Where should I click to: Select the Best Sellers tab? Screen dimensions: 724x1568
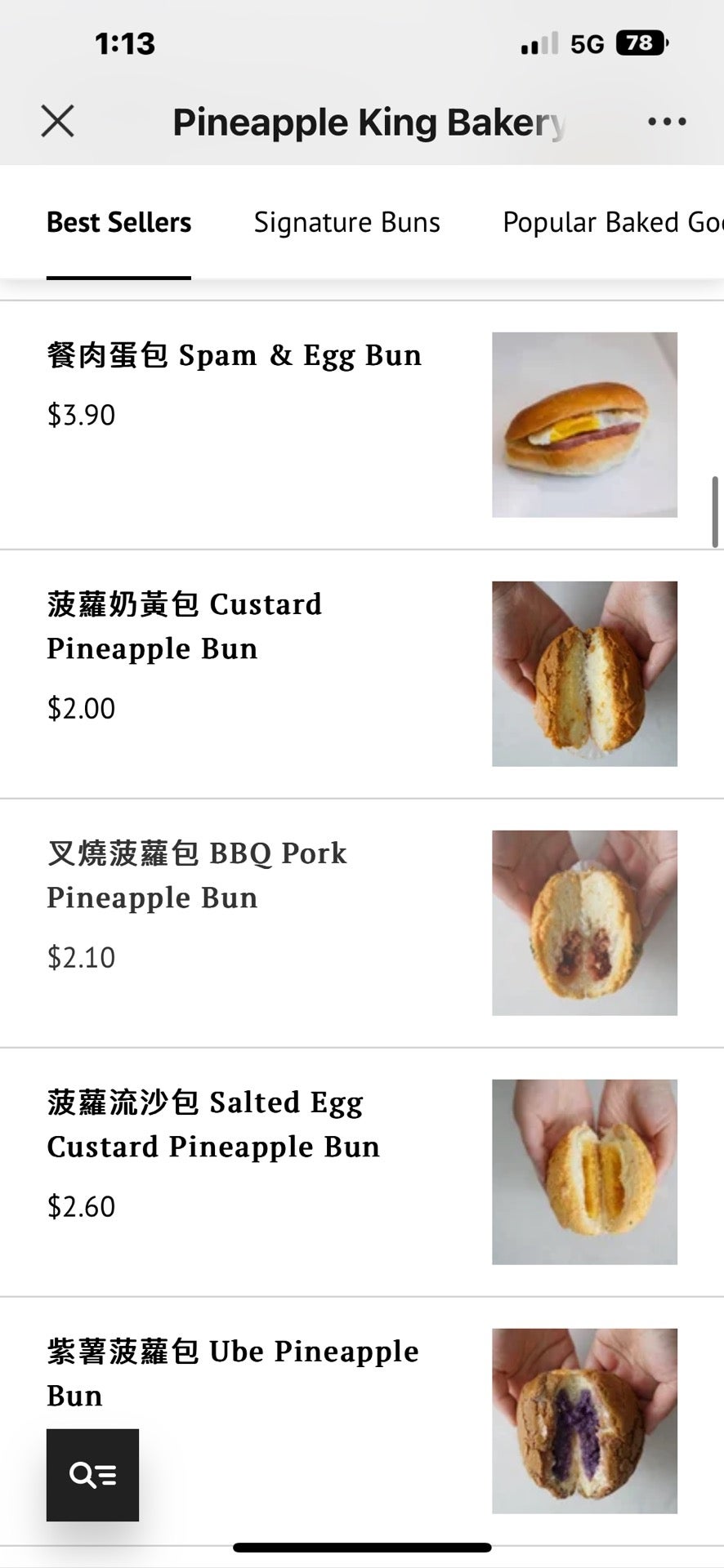(118, 222)
